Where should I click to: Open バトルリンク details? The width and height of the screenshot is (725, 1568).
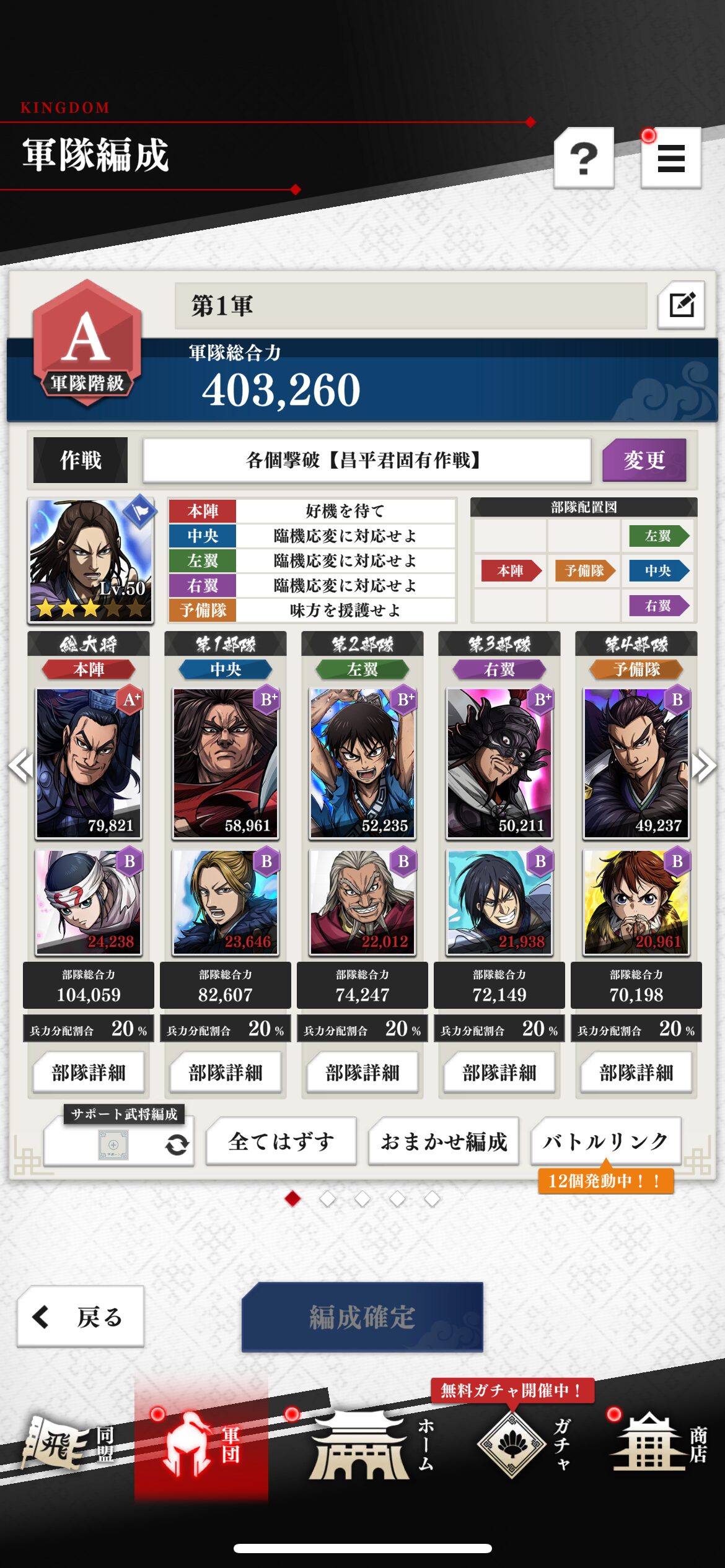click(x=605, y=1141)
